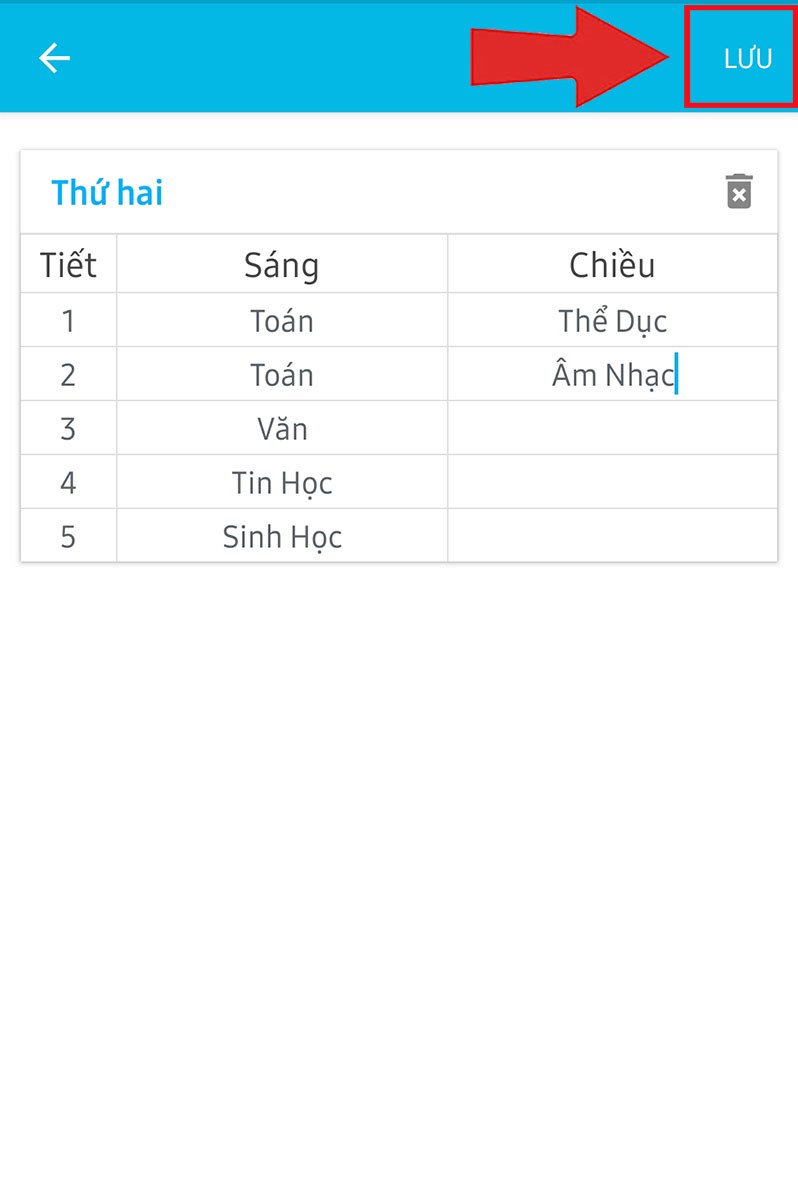Click the period number 4 cell

(67, 482)
